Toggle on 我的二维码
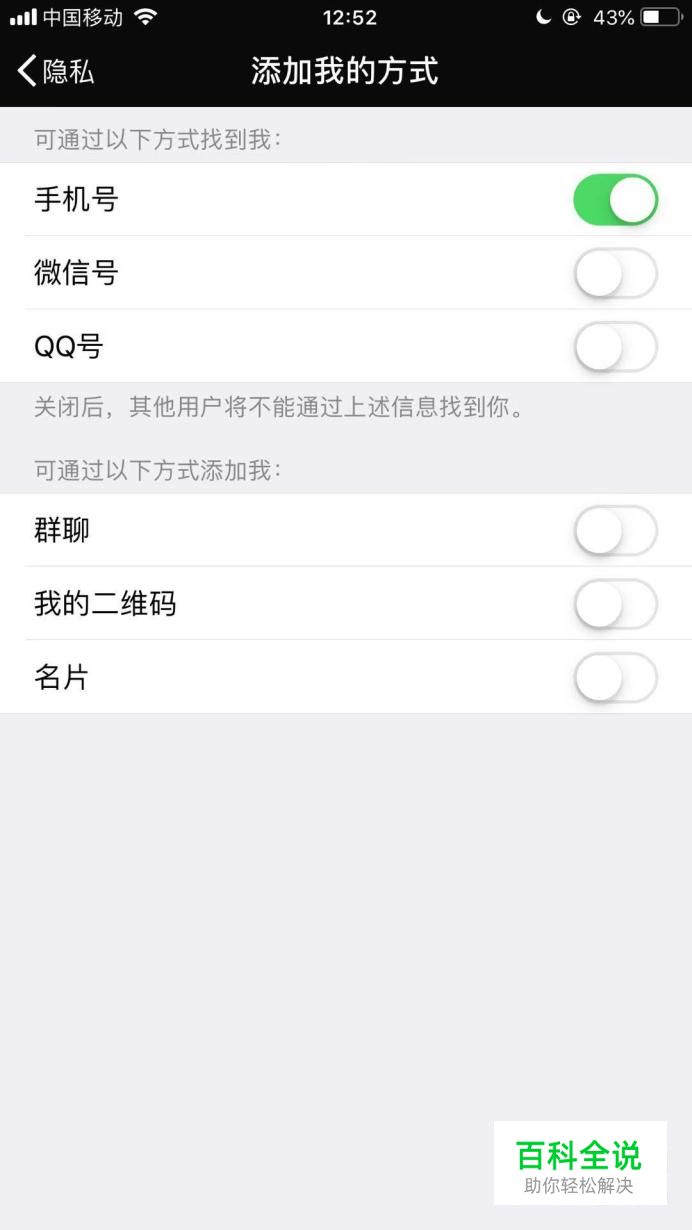 pos(615,604)
